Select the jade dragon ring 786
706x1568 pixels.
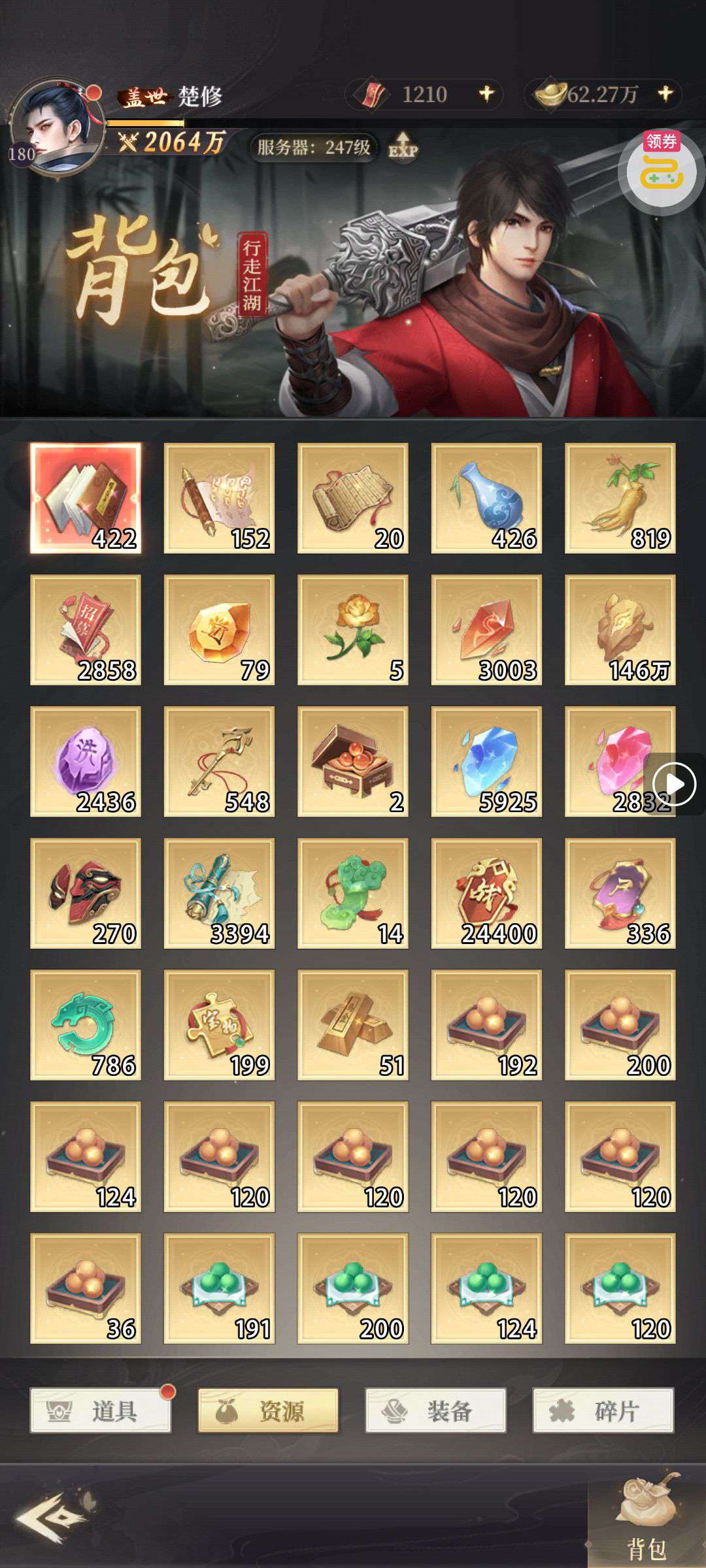[86, 1025]
